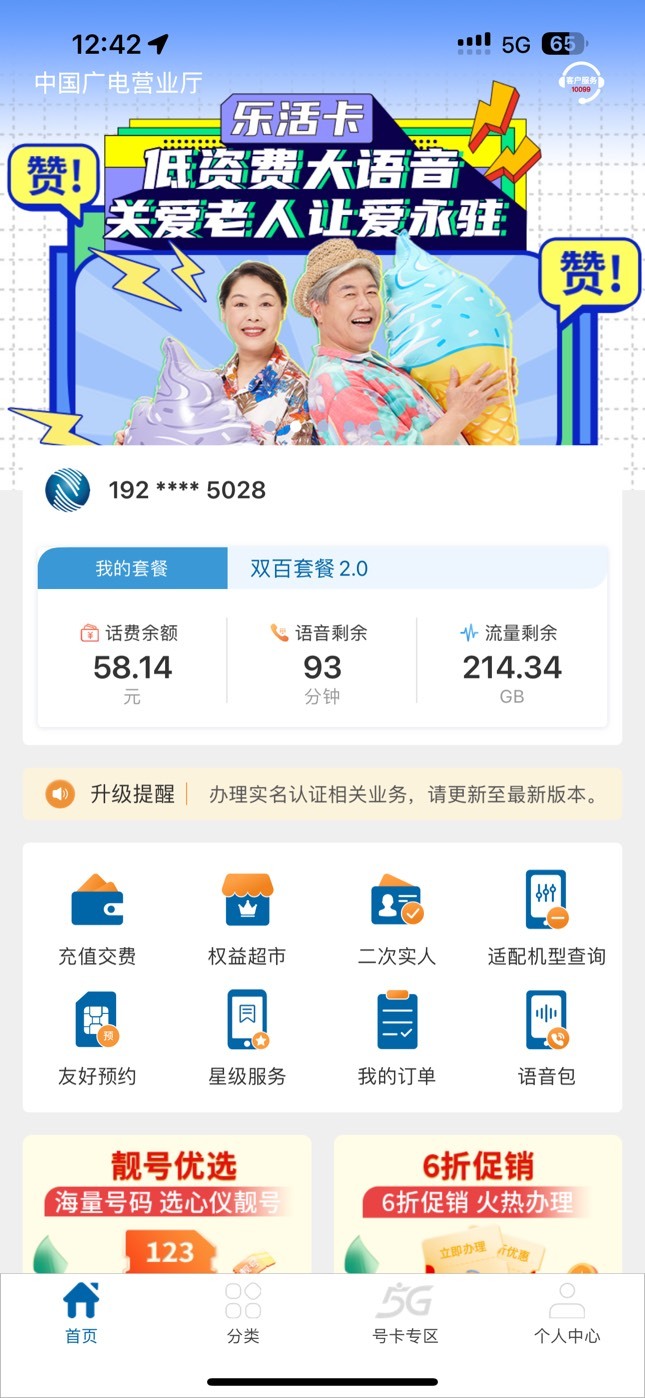Select the 我的套餐 tab

(x=132, y=569)
